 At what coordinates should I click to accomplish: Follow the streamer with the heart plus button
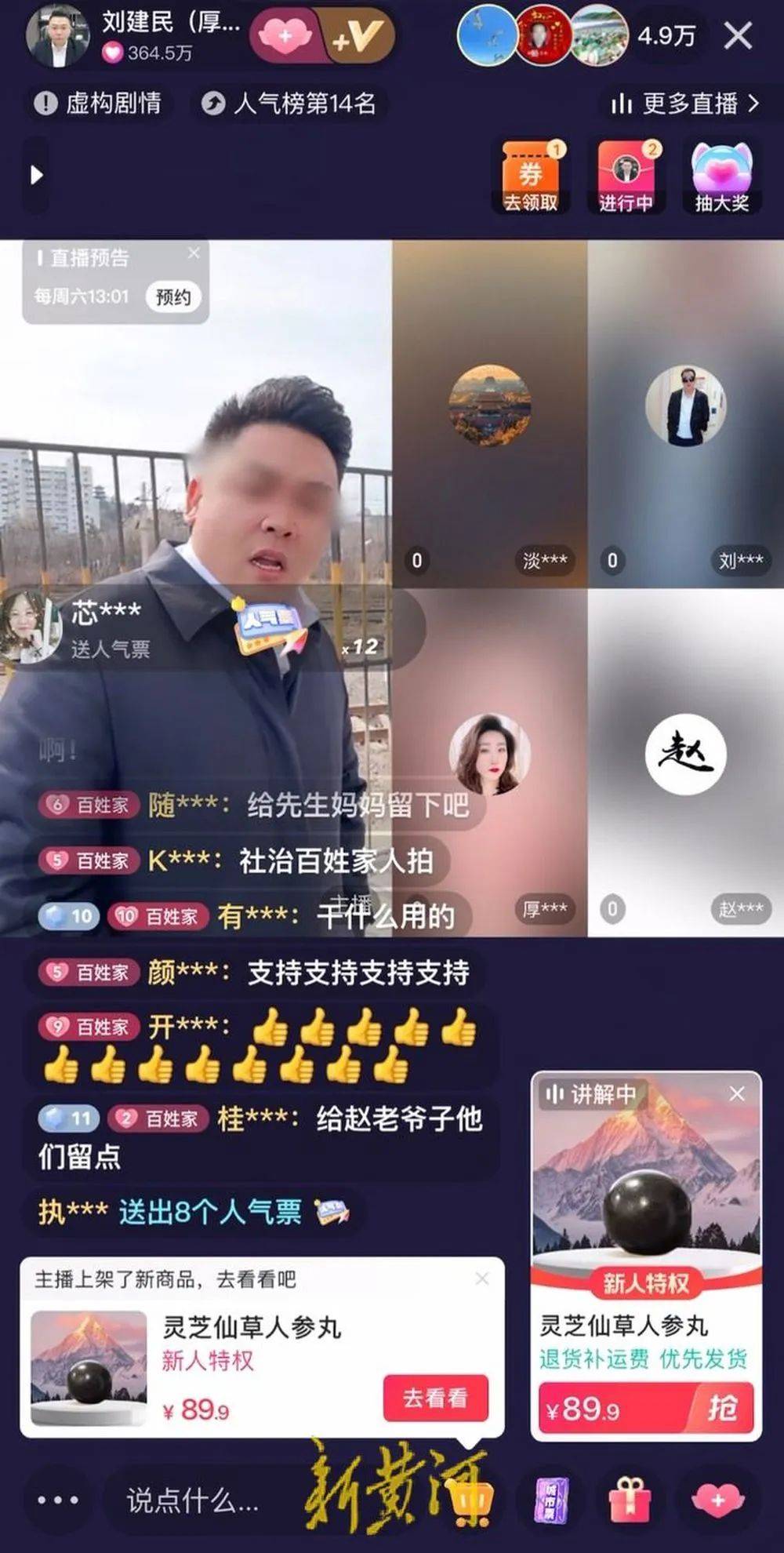click(x=285, y=36)
